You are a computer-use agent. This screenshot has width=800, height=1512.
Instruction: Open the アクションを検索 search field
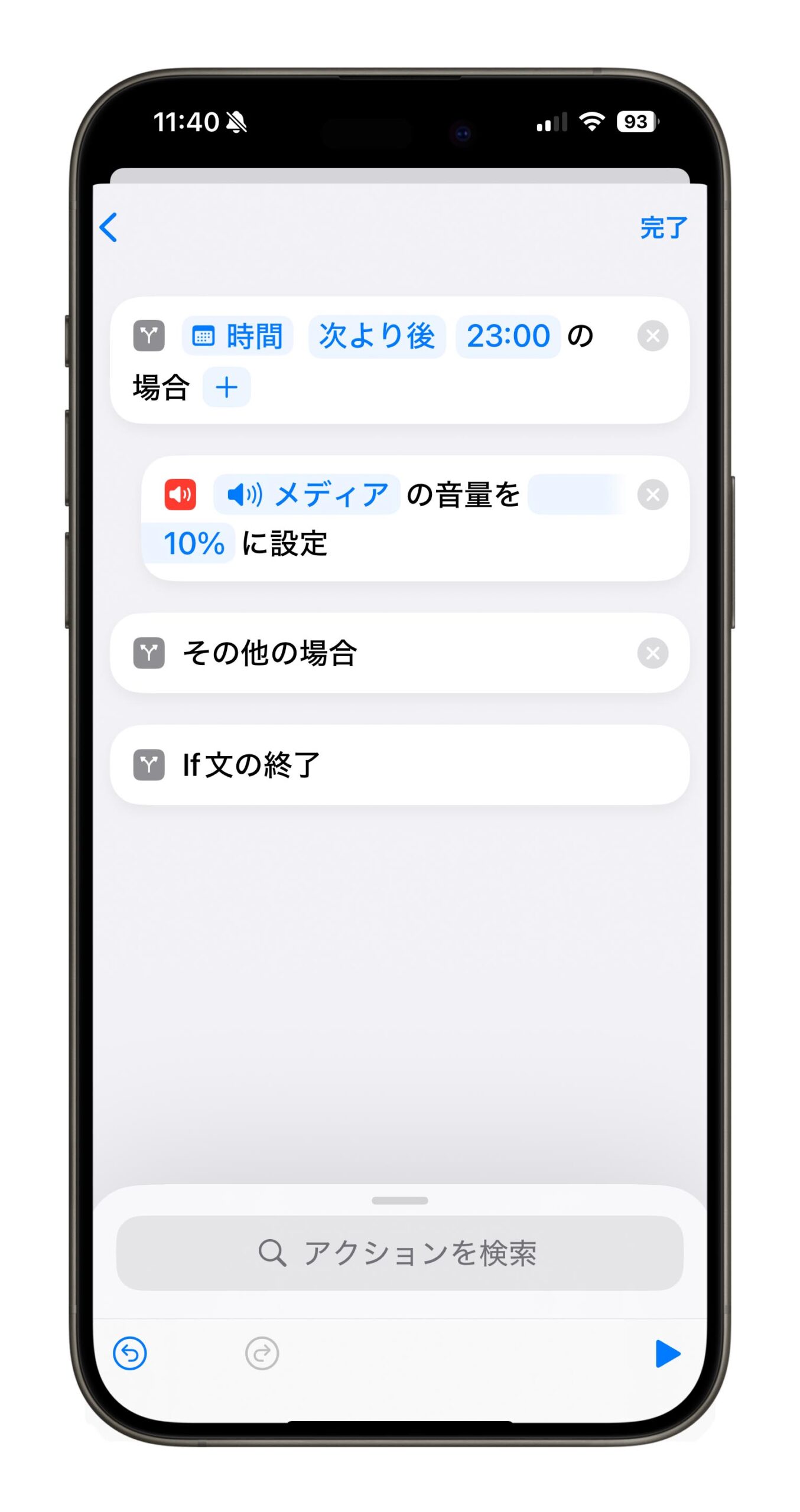(399, 1253)
